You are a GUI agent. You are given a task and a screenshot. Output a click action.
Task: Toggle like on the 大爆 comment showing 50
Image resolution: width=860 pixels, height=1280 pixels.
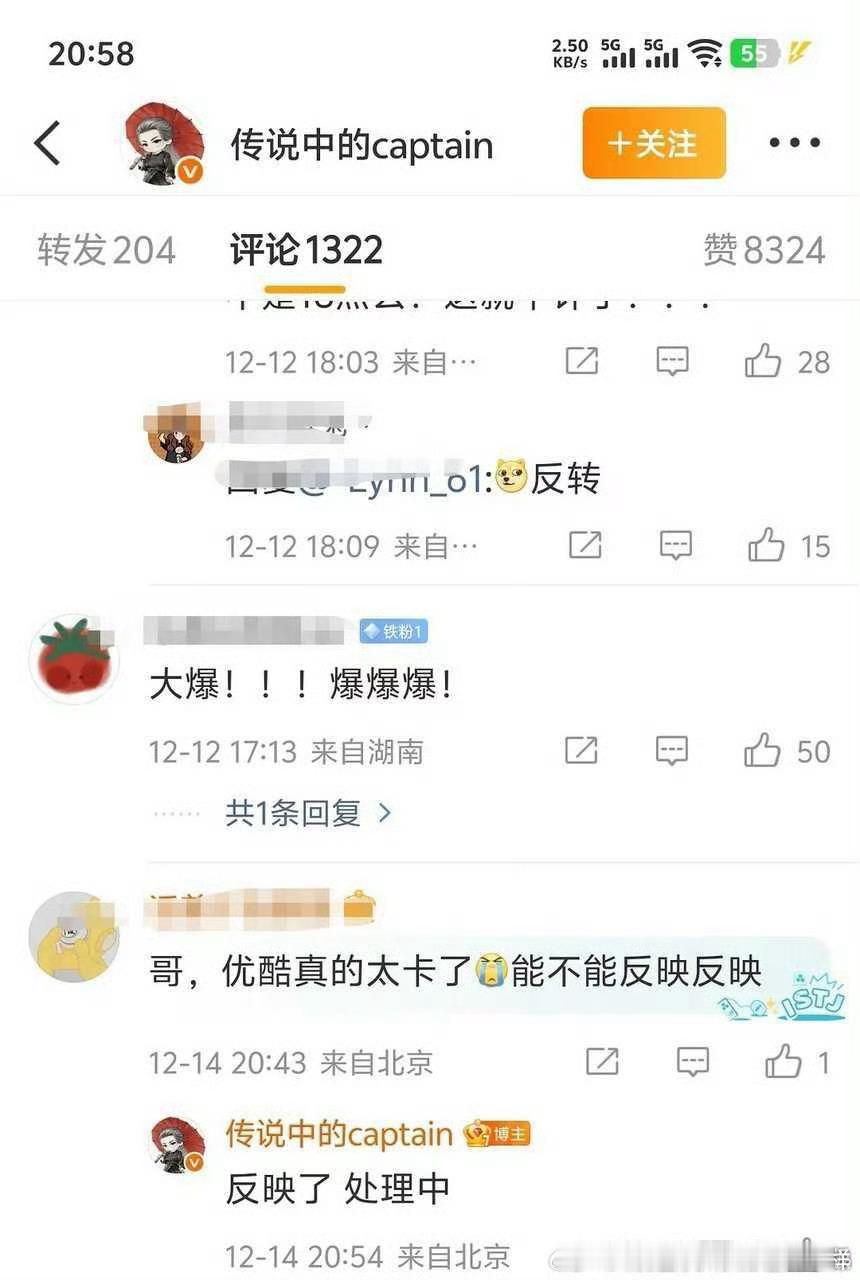click(x=765, y=750)
